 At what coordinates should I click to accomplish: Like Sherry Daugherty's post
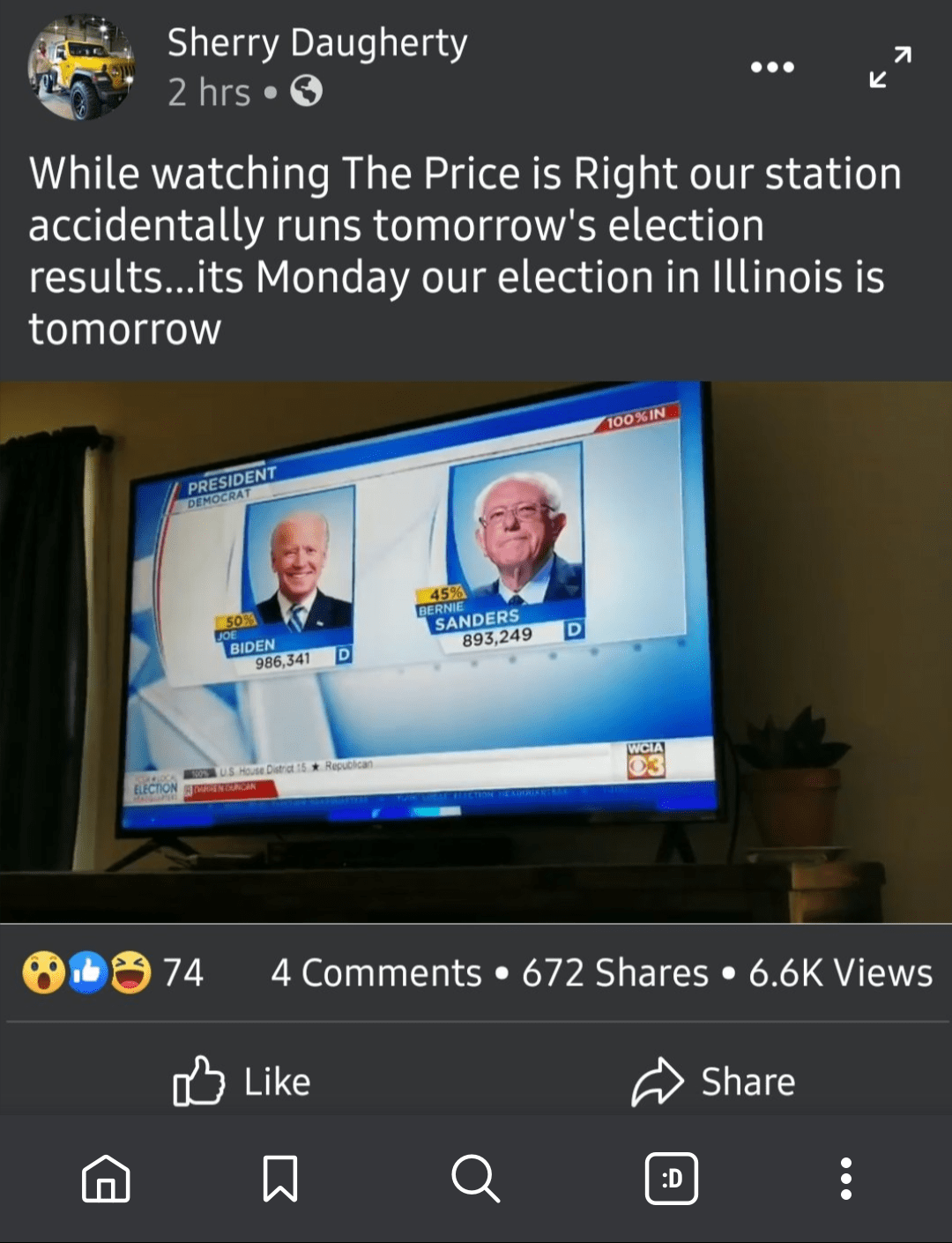pyautogui.click(x=242, y=1081)
